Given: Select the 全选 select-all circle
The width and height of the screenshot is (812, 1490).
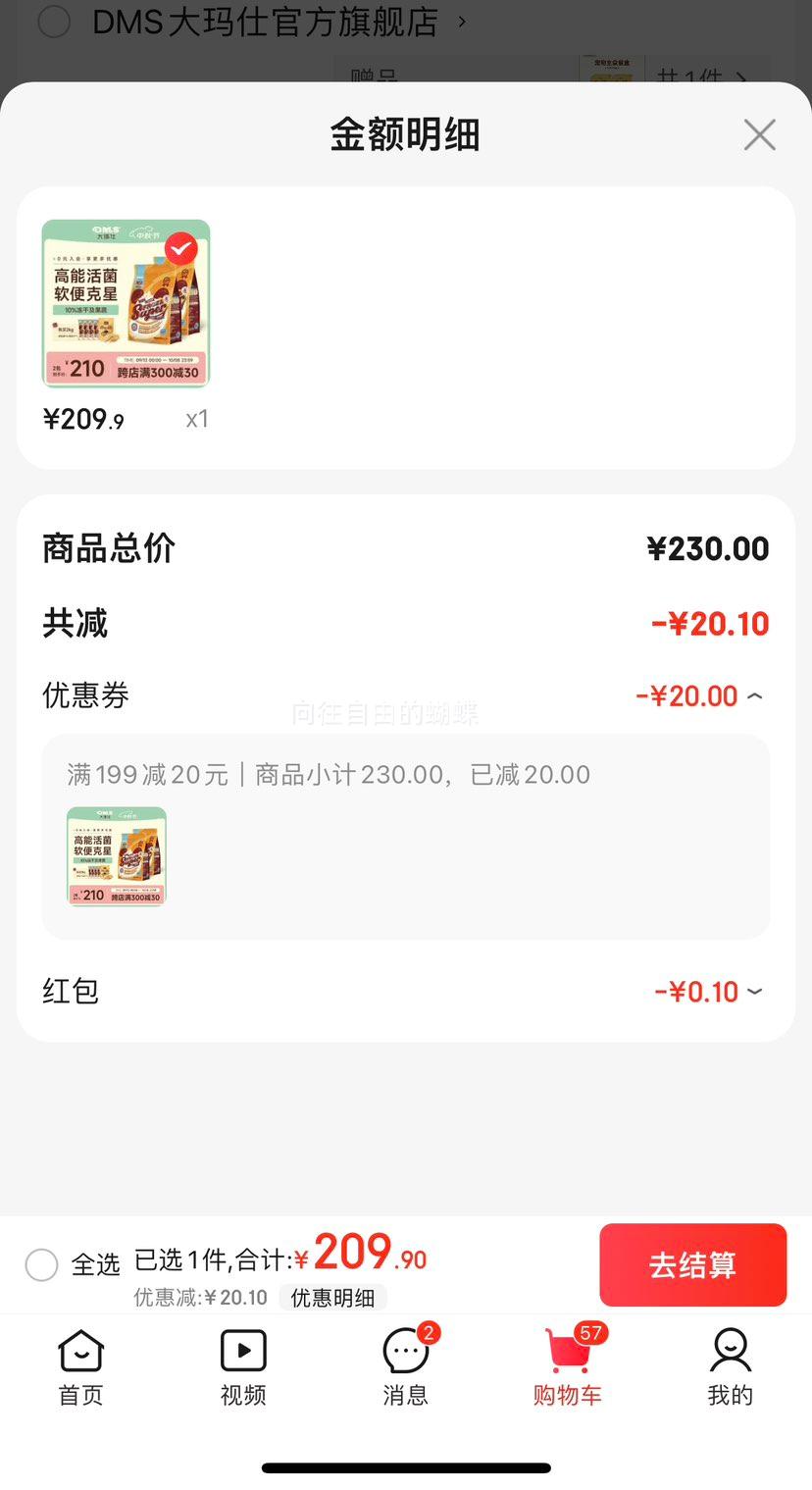Looking at the screenshot, I should point(42,1265).
